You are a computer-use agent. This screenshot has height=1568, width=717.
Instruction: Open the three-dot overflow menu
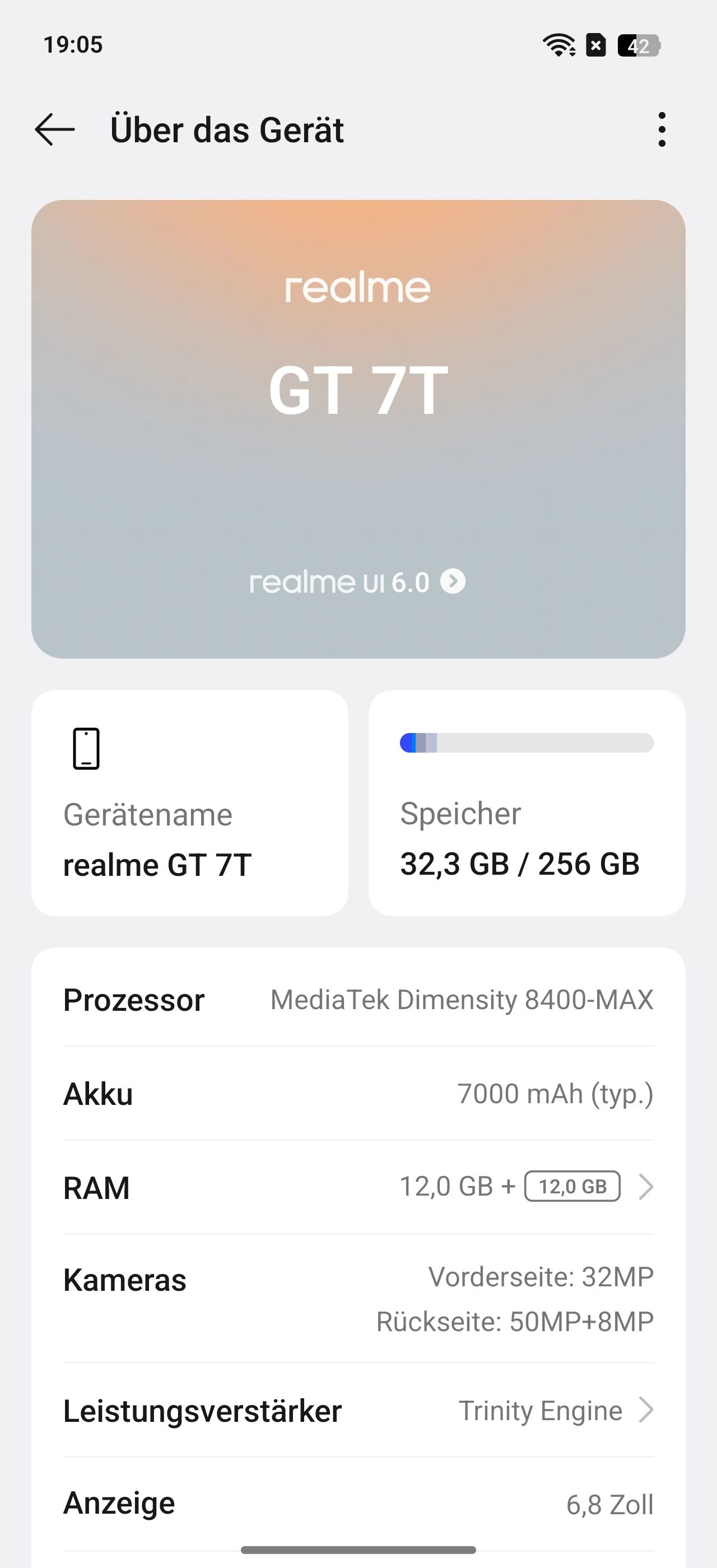[662, 130]
